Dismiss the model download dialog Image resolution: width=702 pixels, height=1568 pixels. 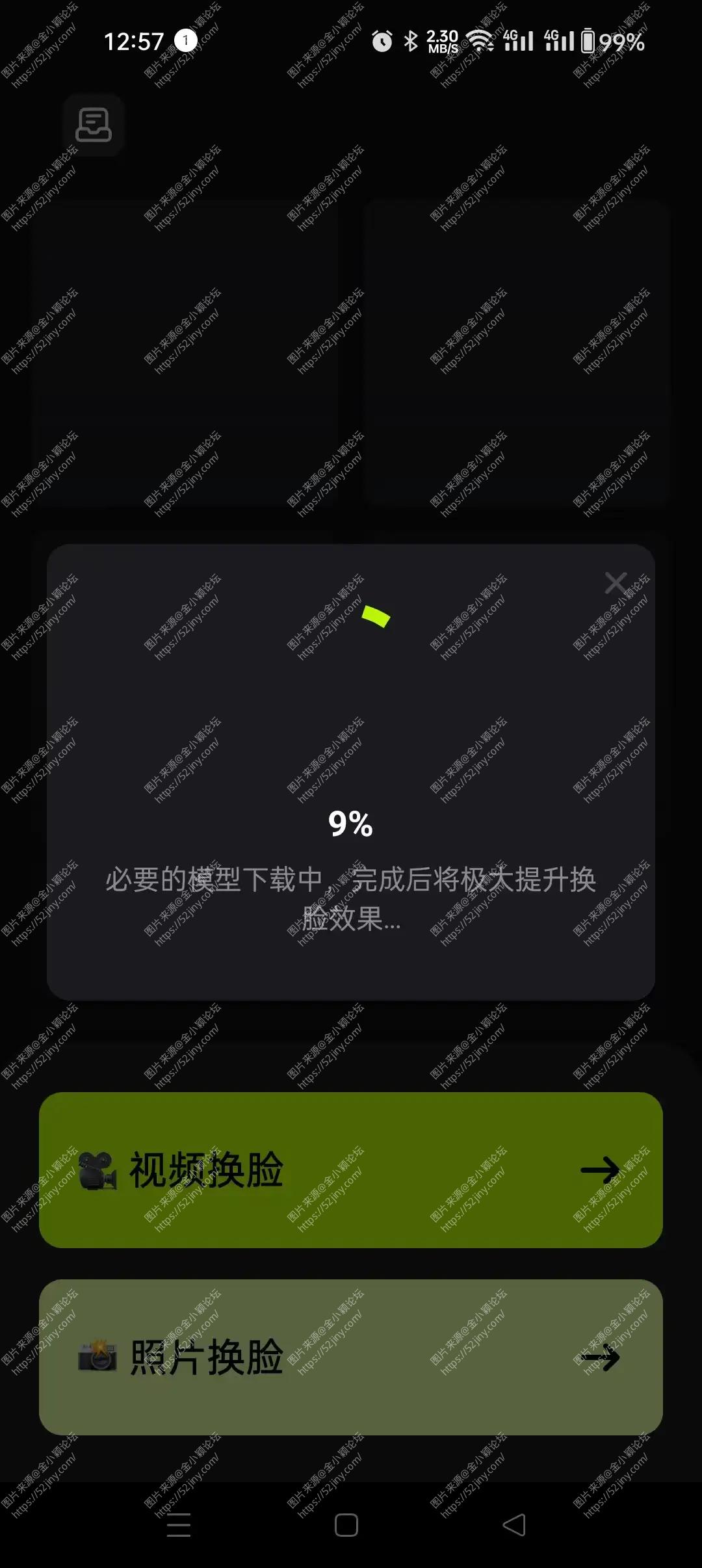615,582
